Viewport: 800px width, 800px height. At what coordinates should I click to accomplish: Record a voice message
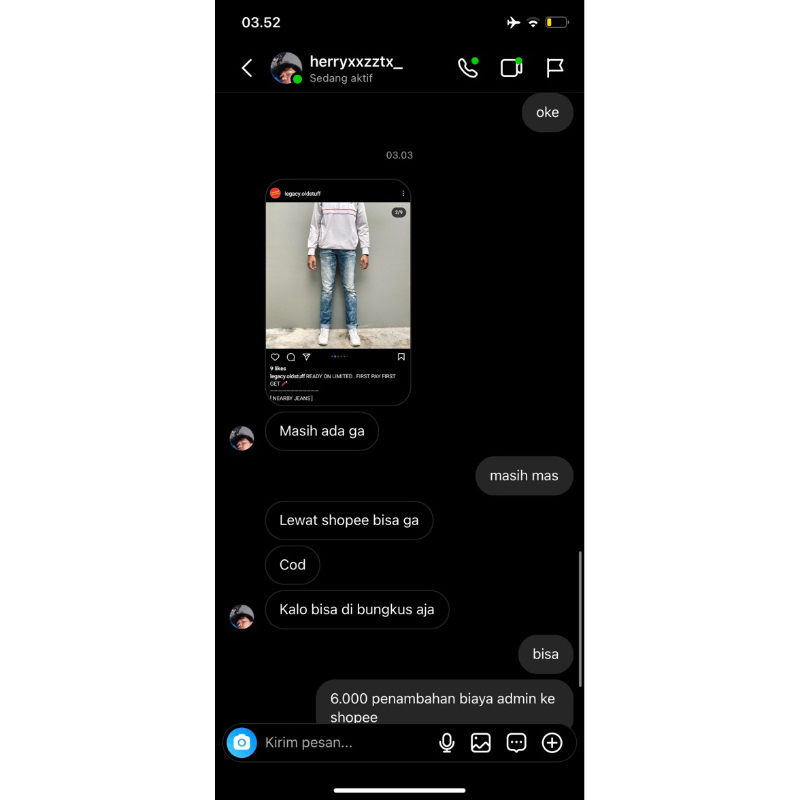click(447, 743)
